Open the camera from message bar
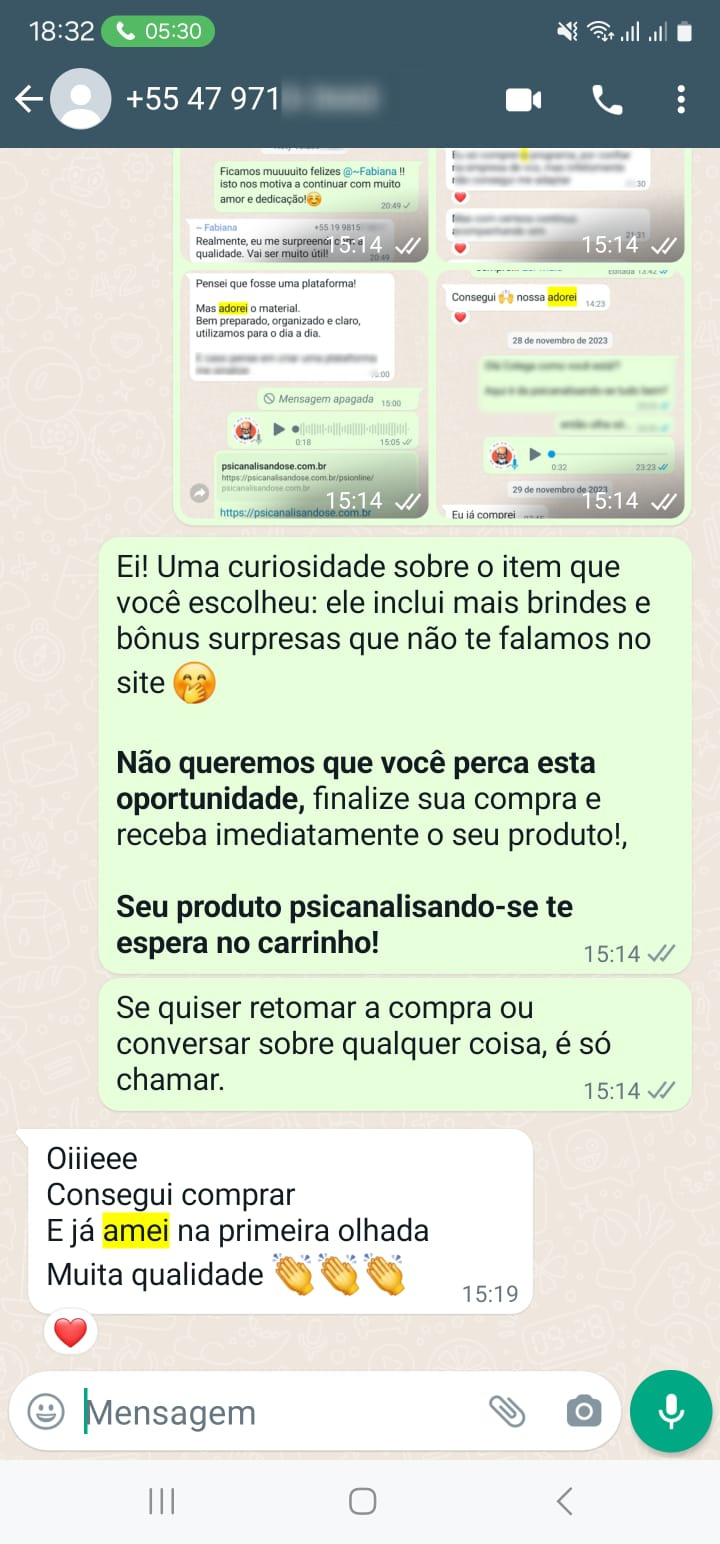 click(x=583, y=1411)
